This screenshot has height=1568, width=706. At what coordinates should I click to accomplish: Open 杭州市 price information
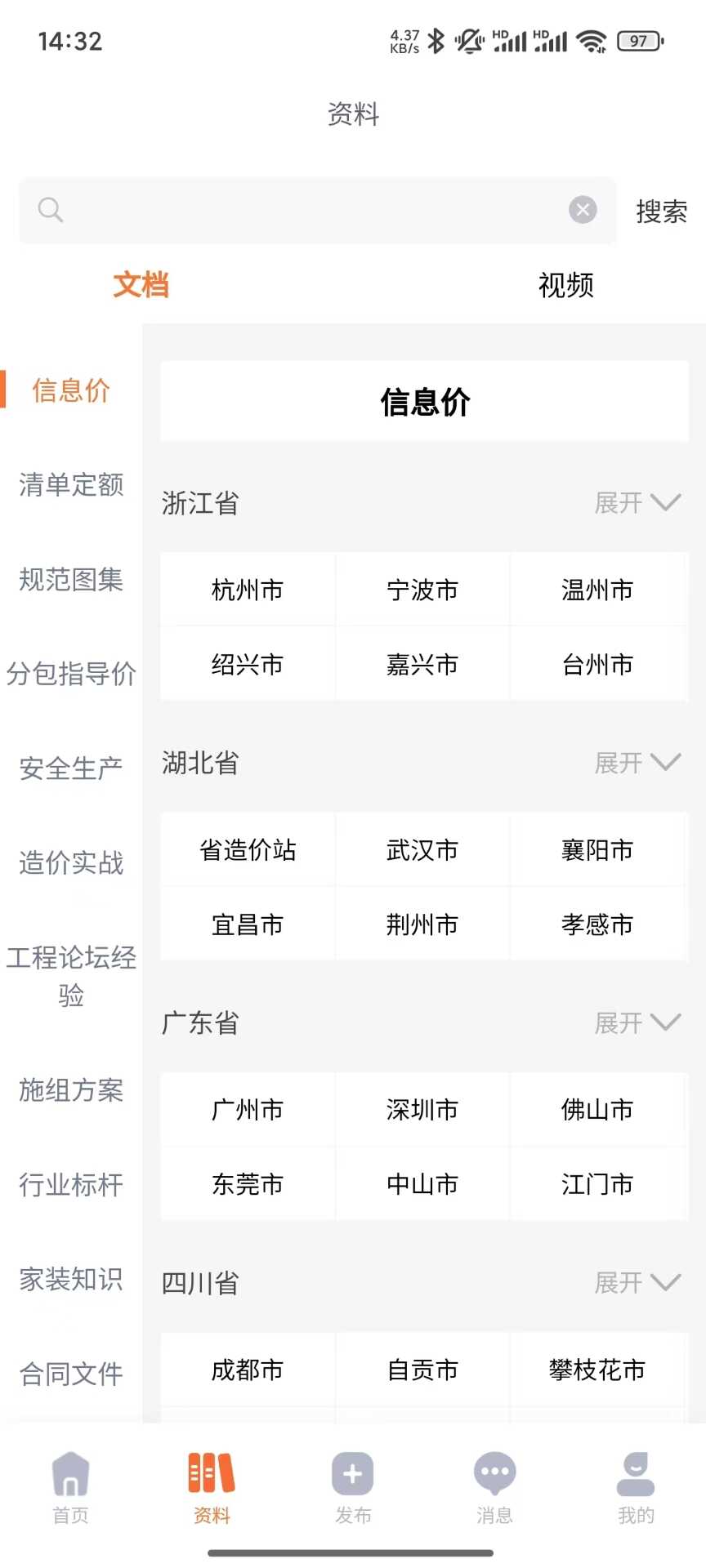[248, 590]
